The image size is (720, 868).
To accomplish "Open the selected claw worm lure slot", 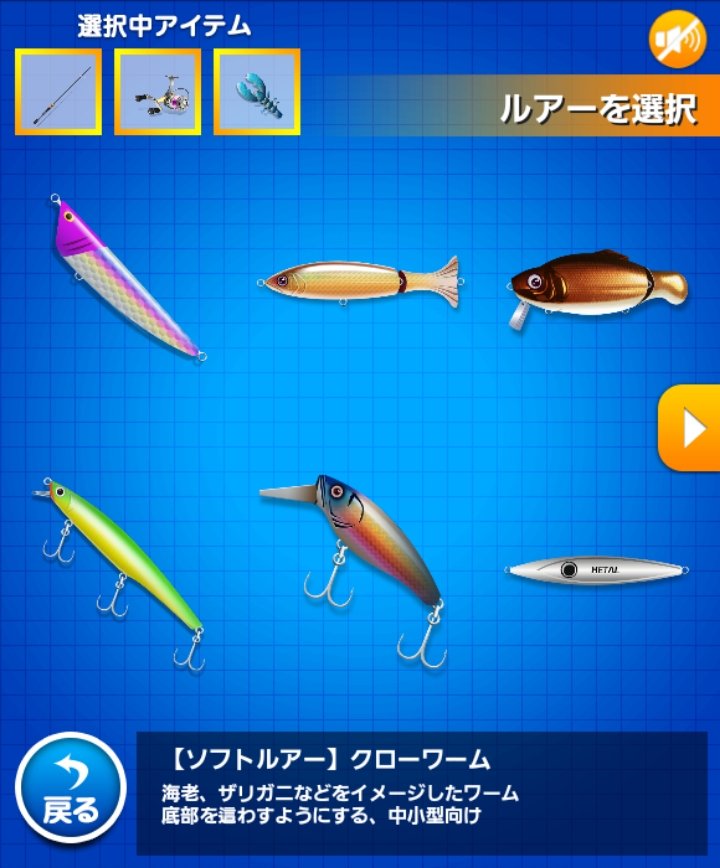I will pyautogui.click(x=256, y=91).
